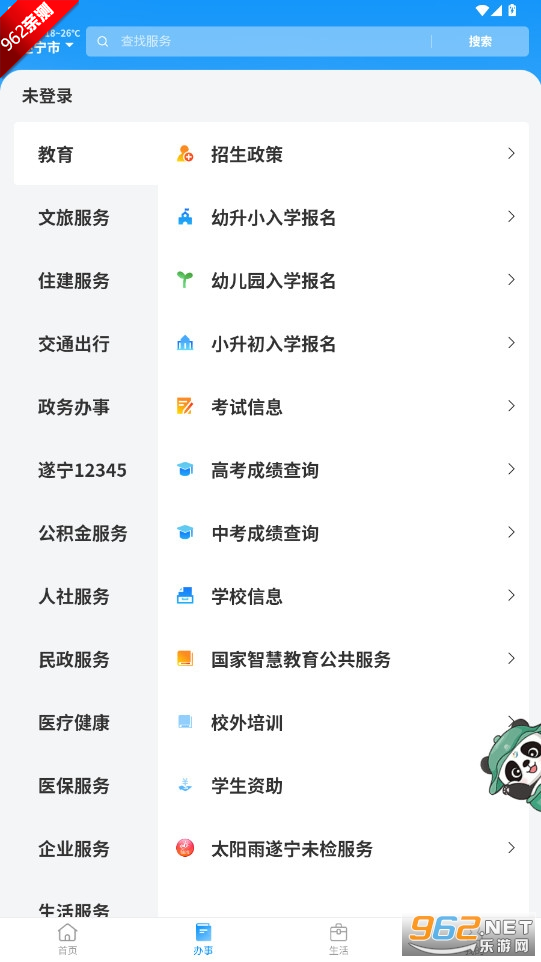Open 招生政策

tap(343, 154)
